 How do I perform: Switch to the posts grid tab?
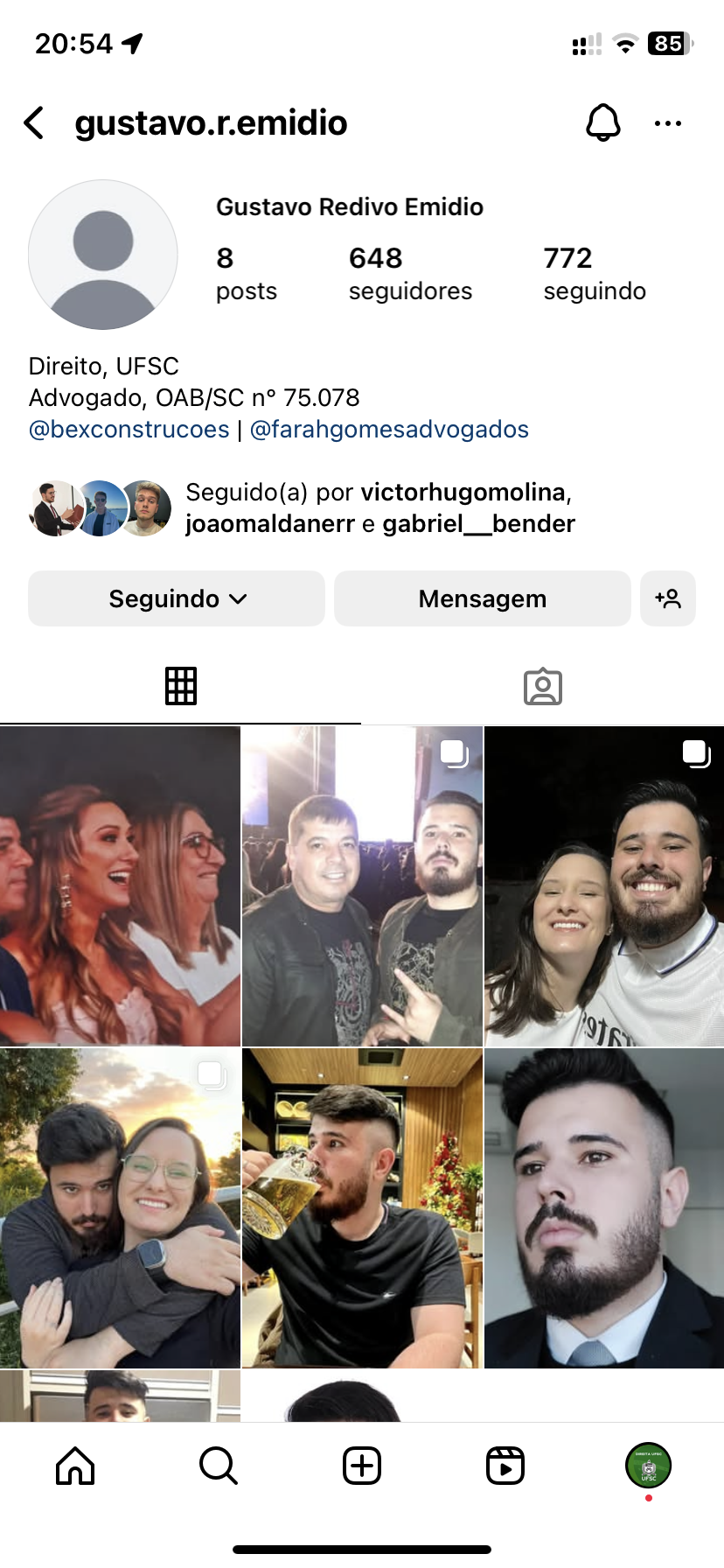pyautogui.click(x=181, y=686)
